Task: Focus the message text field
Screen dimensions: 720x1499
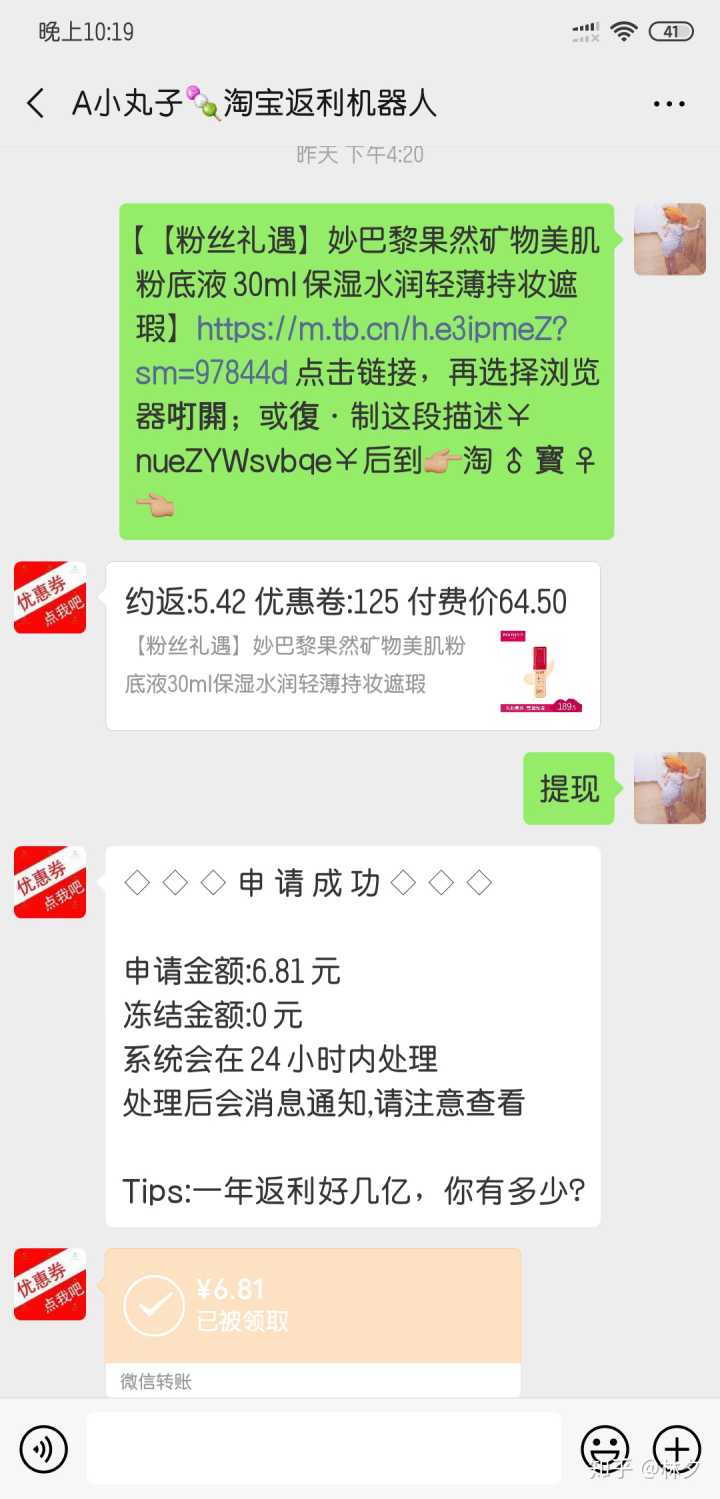Action: coord(324,1448)
